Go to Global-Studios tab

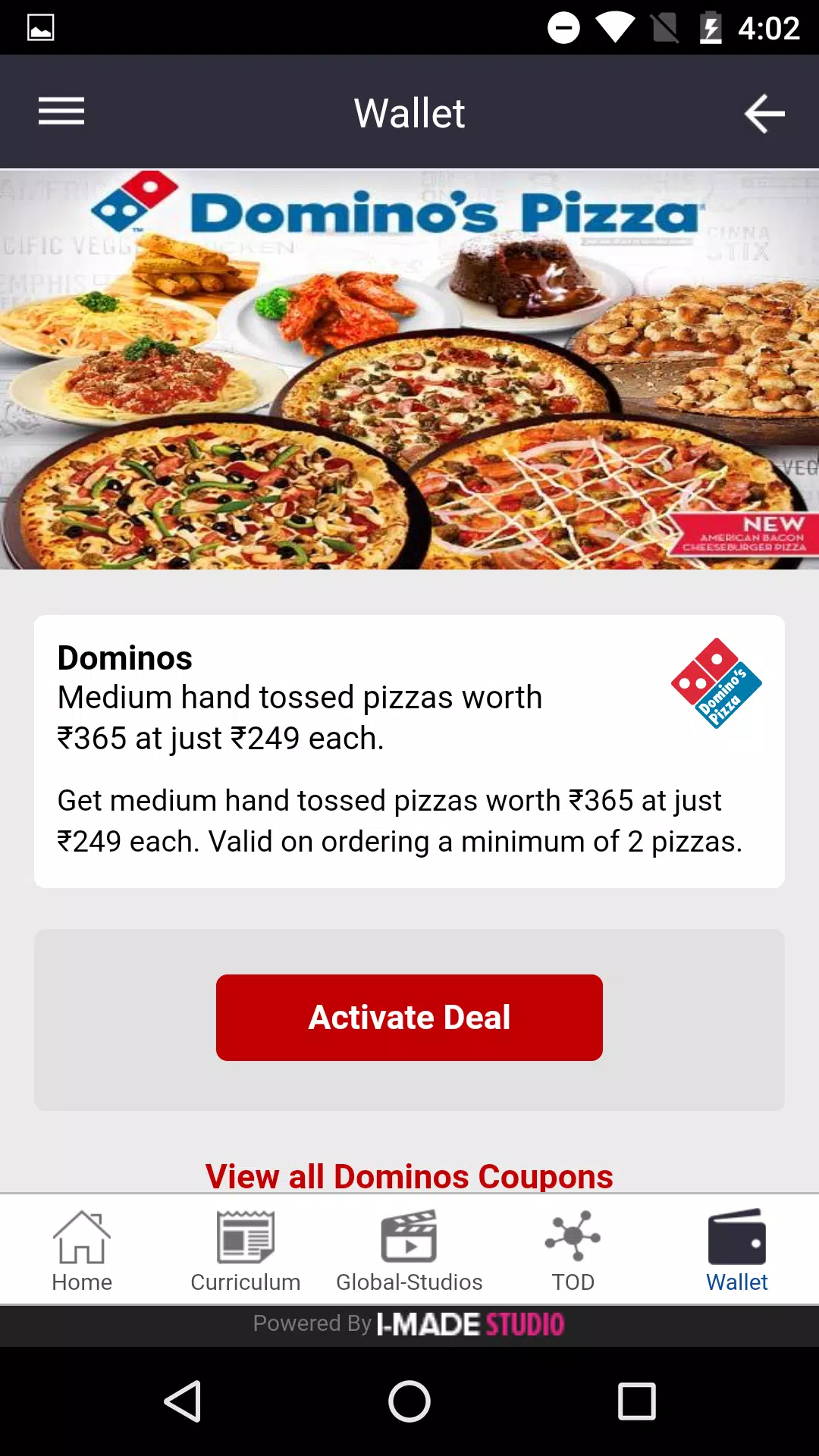coord(409,1250)
